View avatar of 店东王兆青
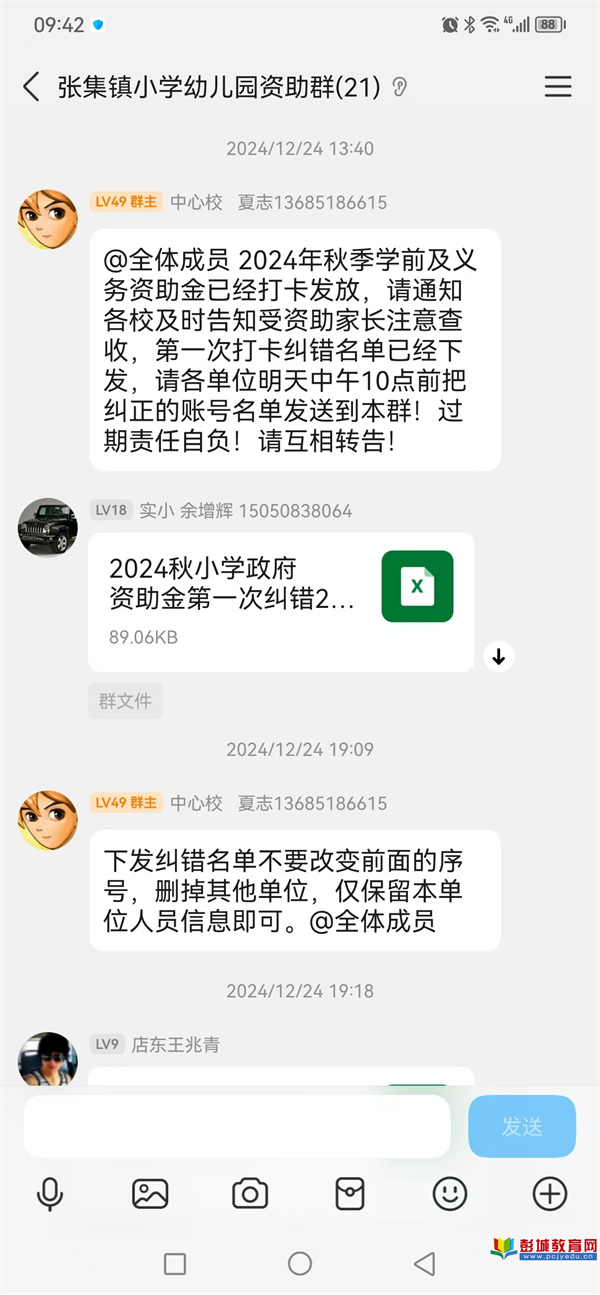 [48, 1060]
